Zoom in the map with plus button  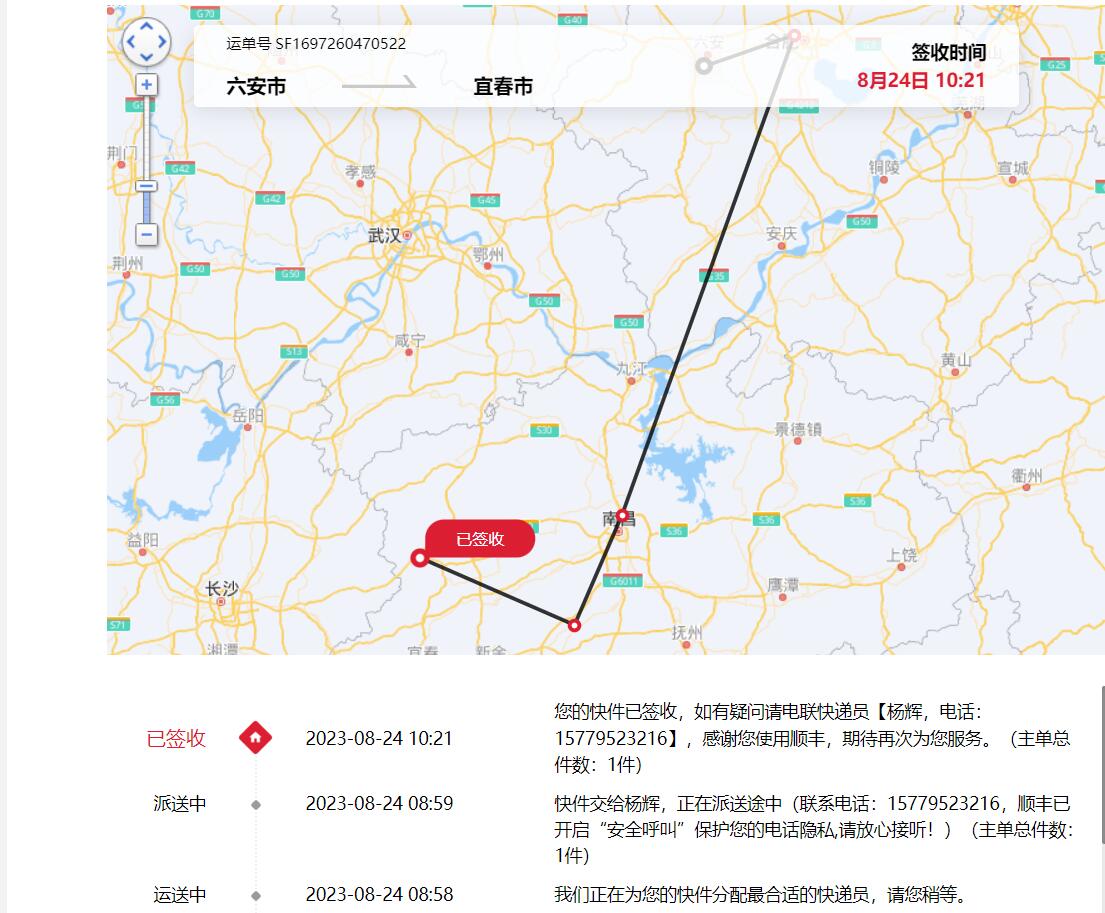click(146, 85)
